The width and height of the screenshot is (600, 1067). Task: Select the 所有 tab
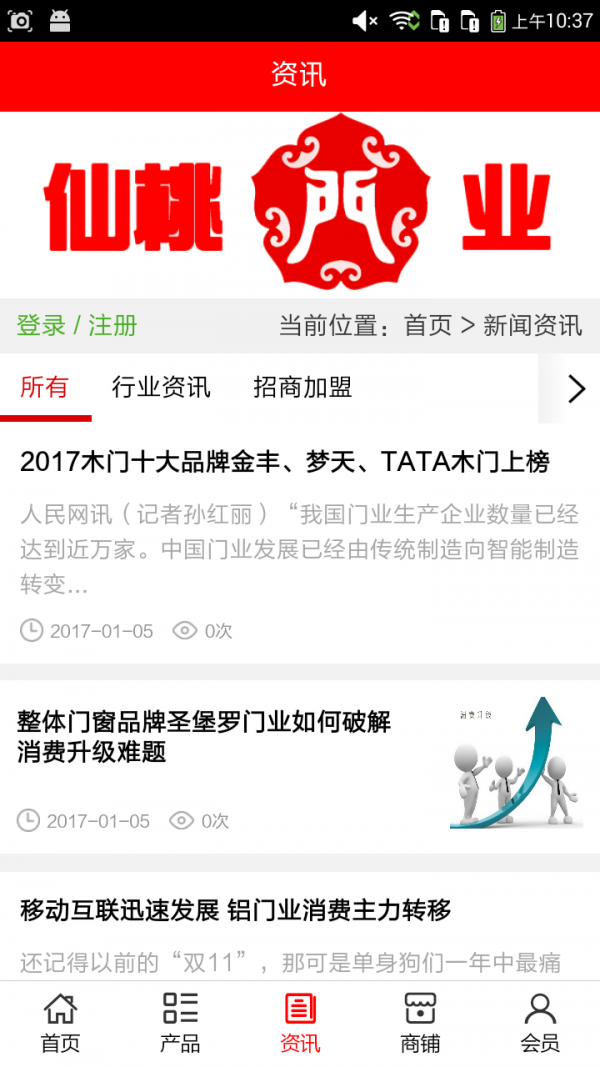click(x=45, y=387)
